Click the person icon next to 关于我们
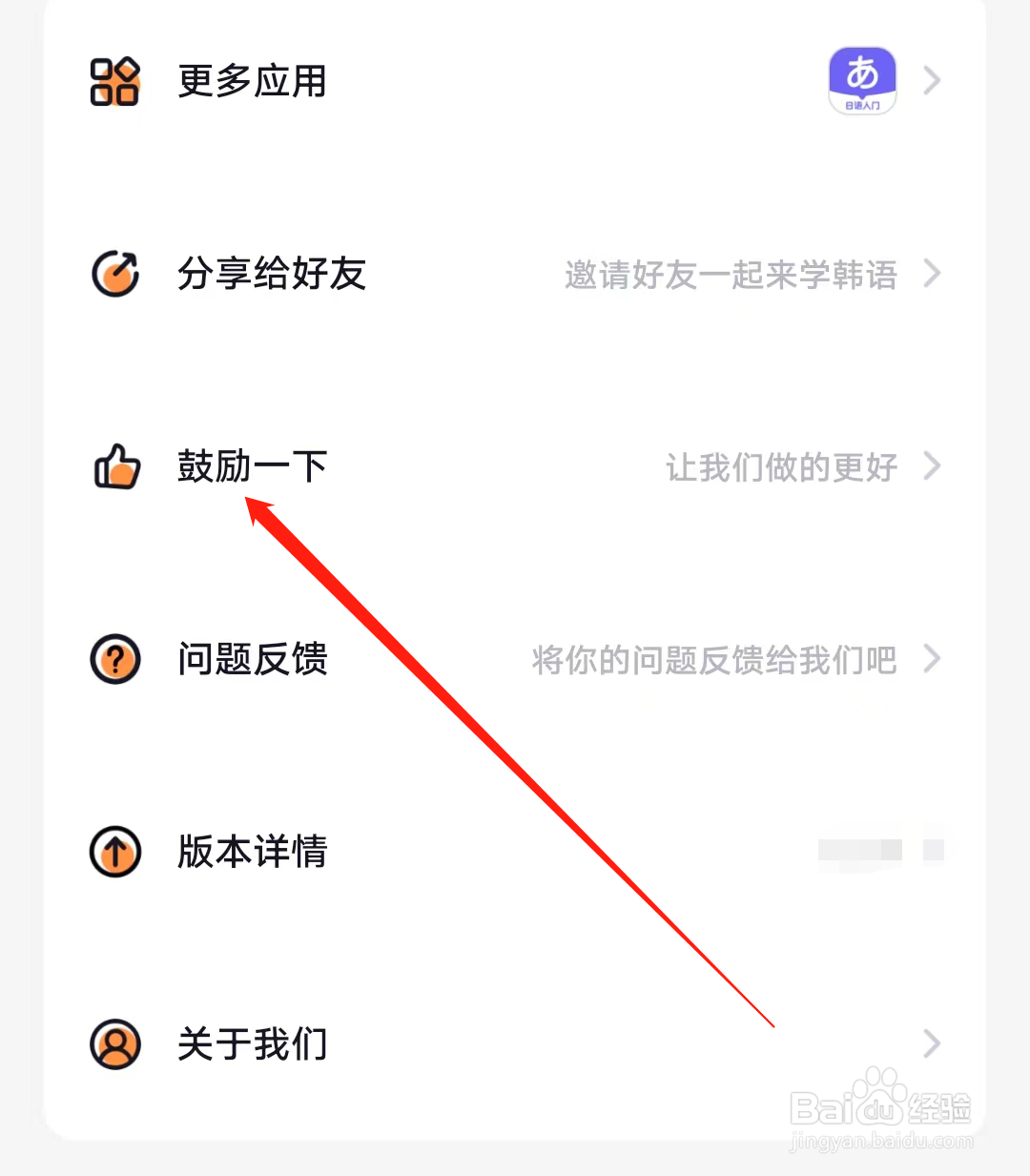Screen dimensions: 1030x1176 pos(114,1044)
